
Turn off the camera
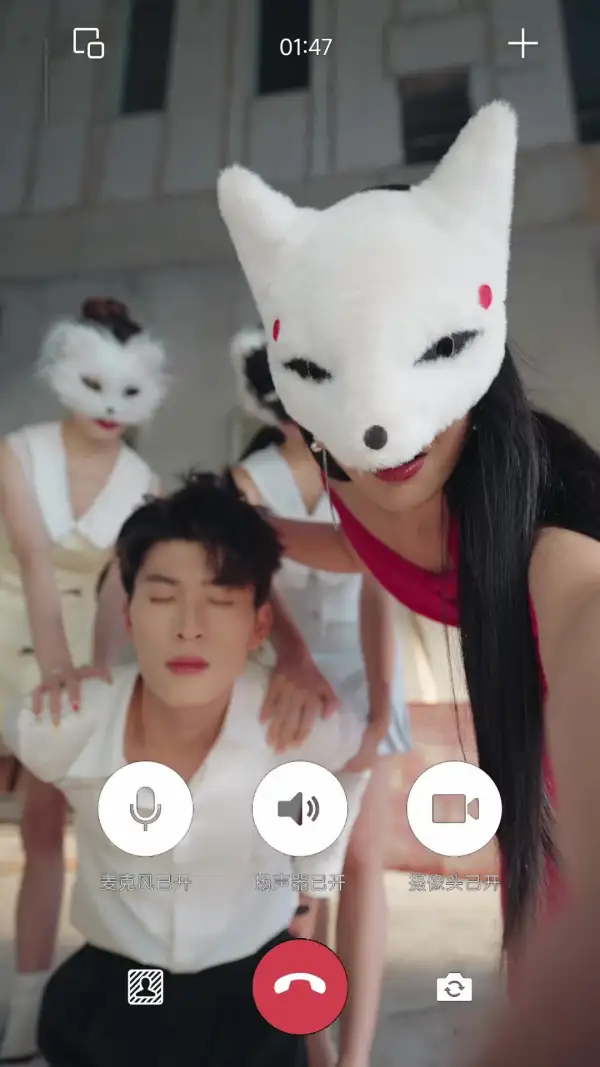tap(454, 808)
